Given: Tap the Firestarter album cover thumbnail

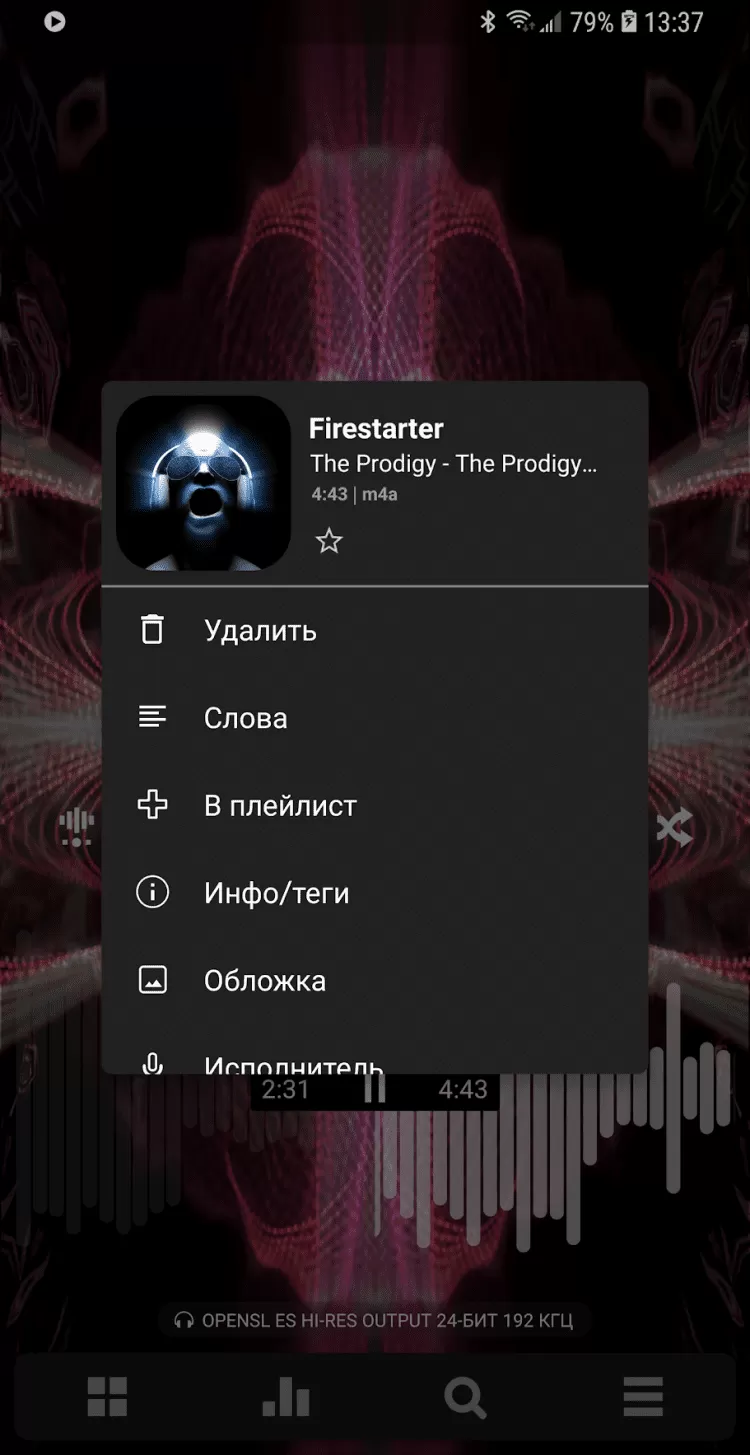Looking at the screenshot, I should (x=203, y=483).
